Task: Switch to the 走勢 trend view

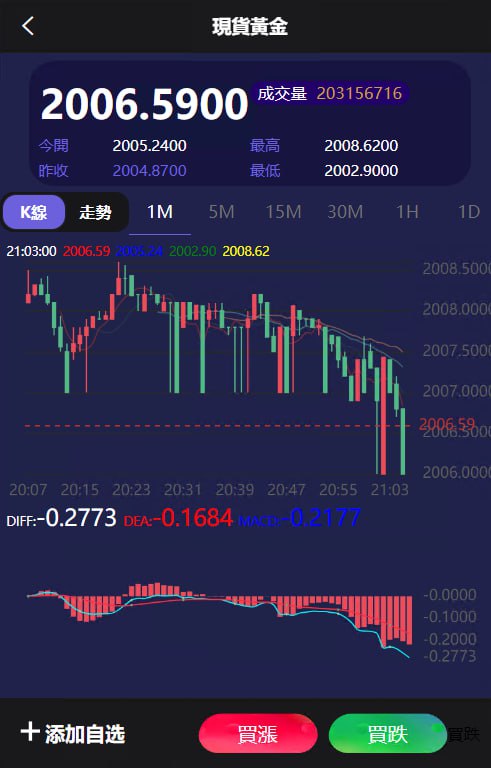Action: tap(96, 212)
